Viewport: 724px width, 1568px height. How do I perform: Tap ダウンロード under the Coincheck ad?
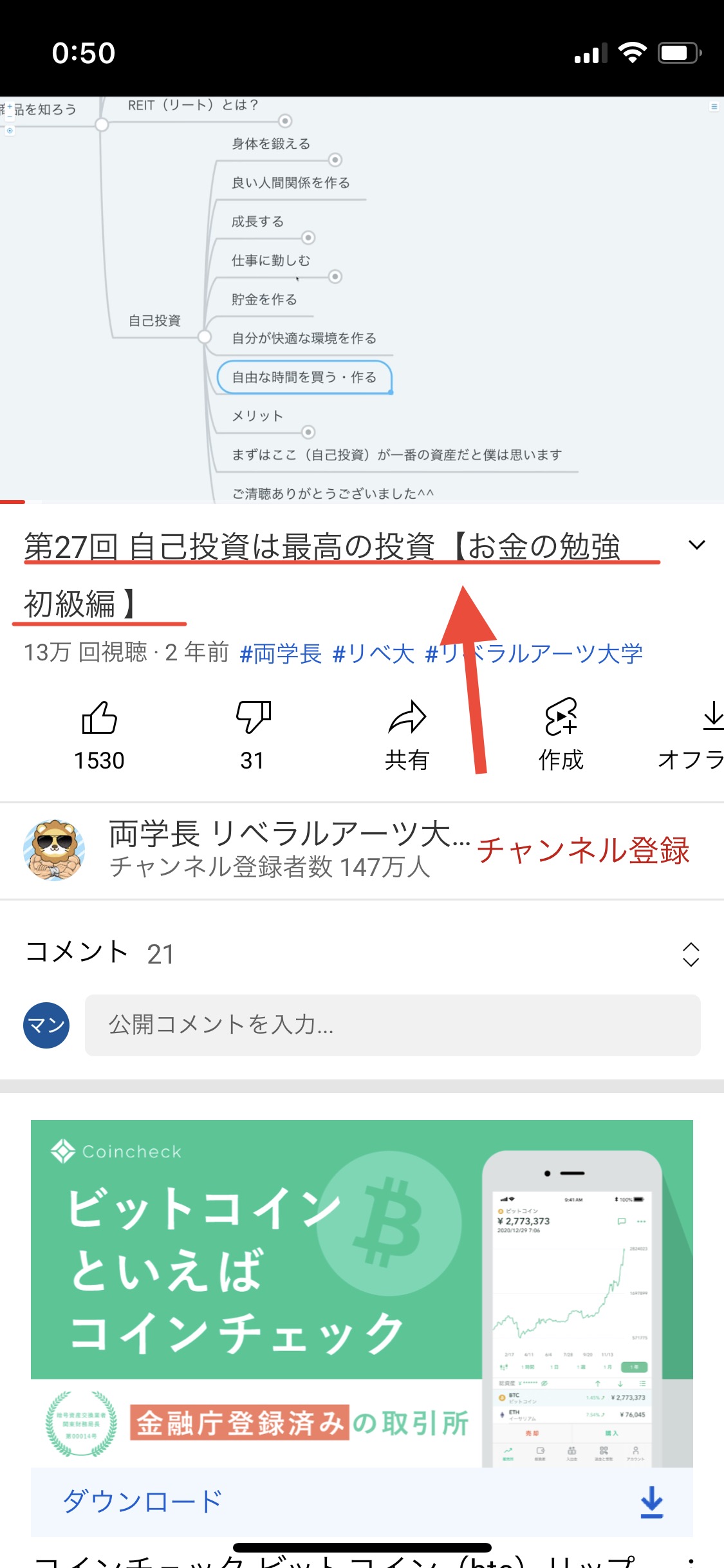click(362, 1502)
